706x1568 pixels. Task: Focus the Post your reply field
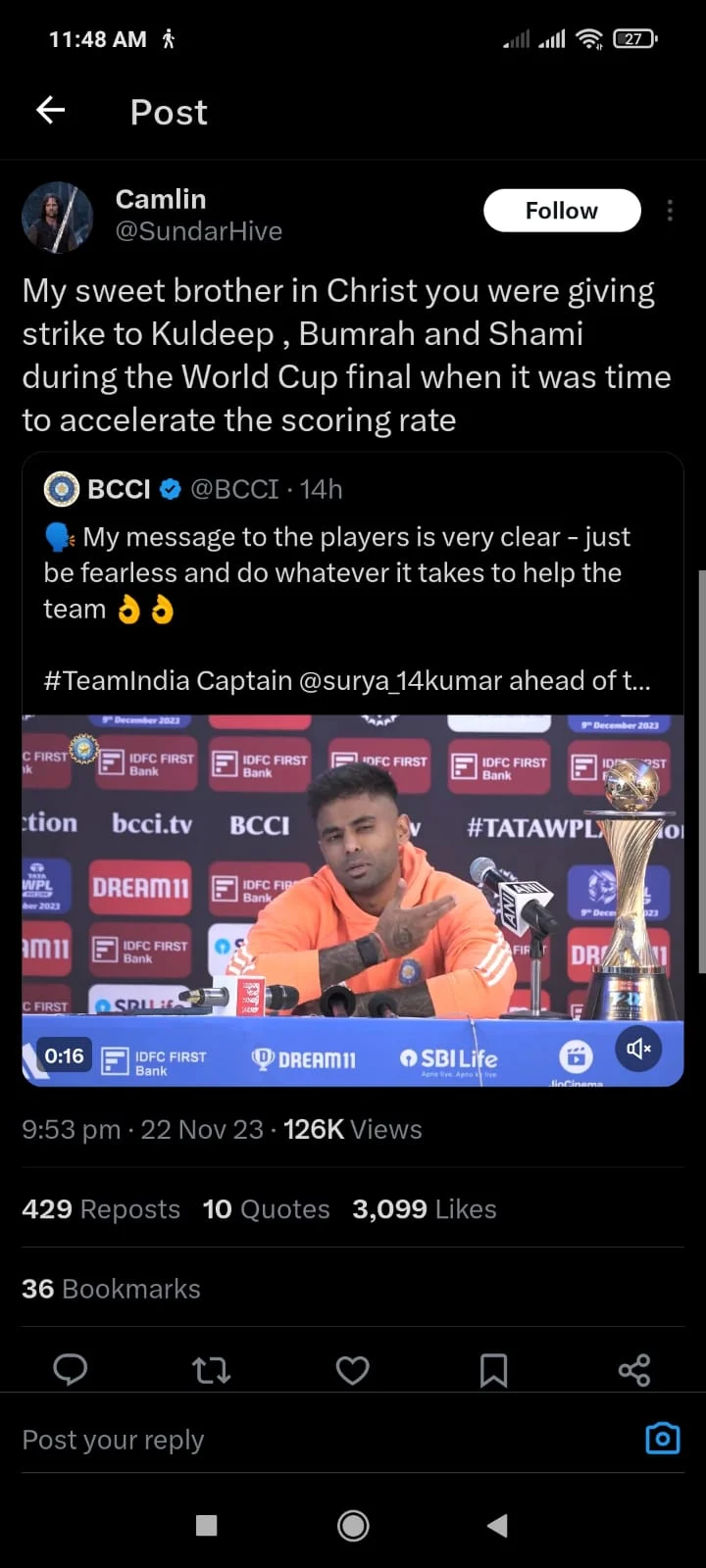click(x=294, y=1440)
